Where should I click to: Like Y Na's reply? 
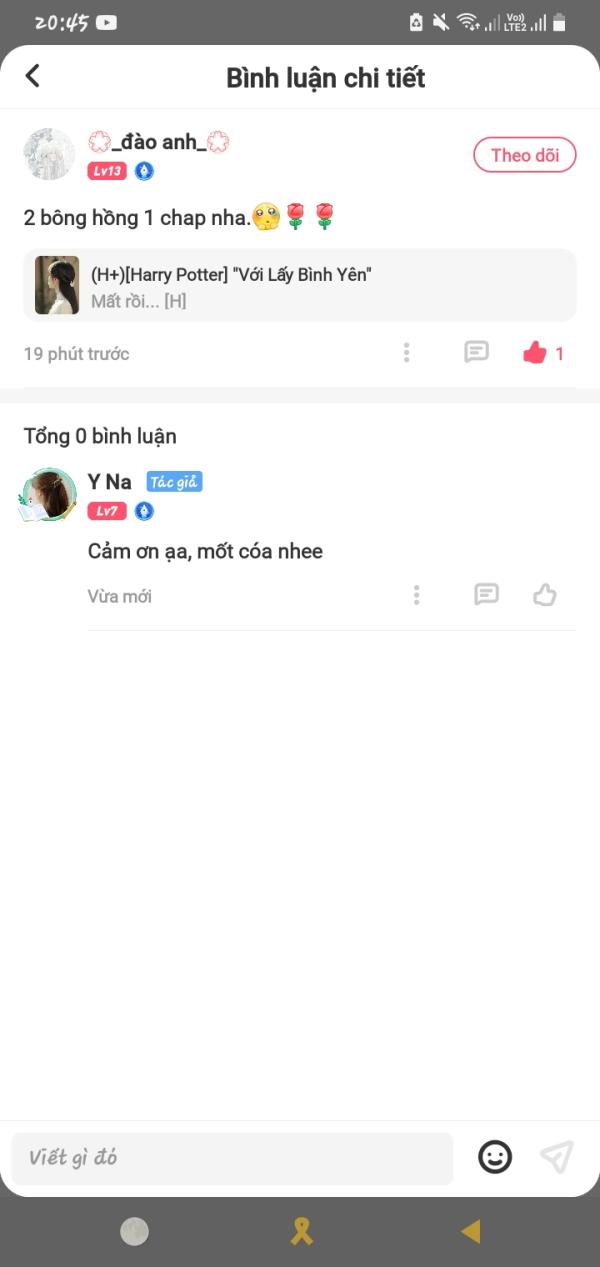coord(544,595)
